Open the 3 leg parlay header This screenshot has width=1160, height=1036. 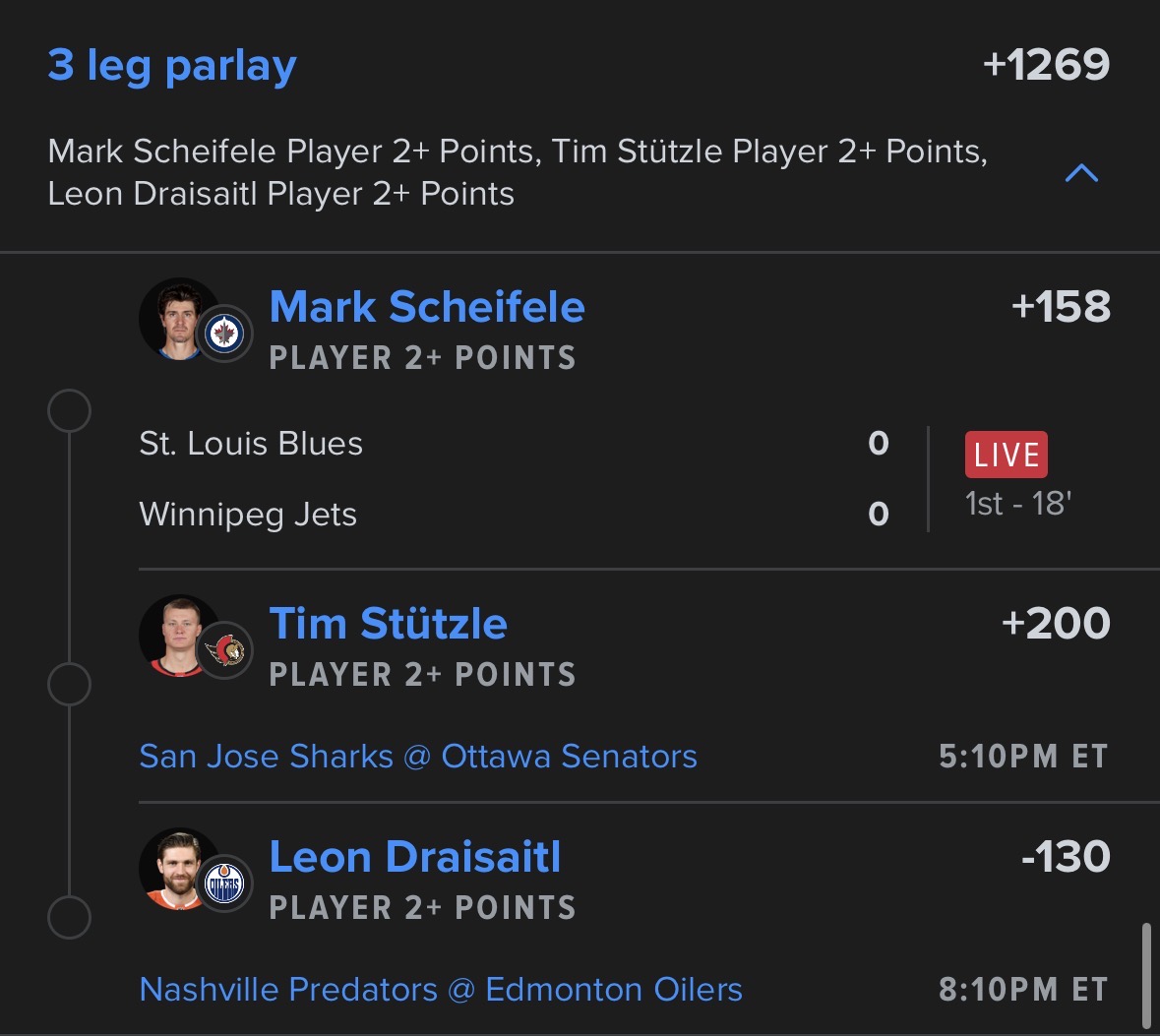[x=172, y=66]
